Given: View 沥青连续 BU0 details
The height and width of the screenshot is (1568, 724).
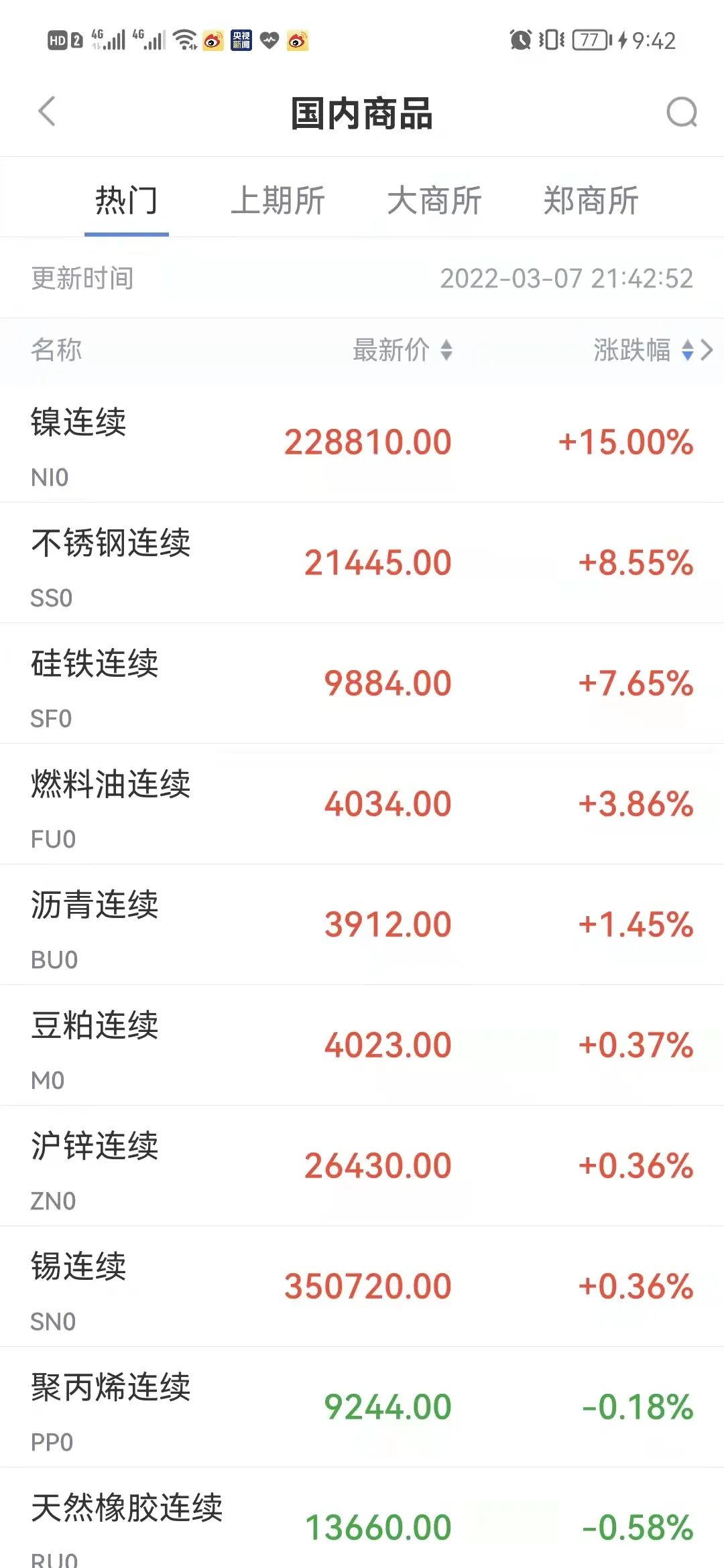Looking at the screenshot, I should pyautogui.click(x=362, y=925).
